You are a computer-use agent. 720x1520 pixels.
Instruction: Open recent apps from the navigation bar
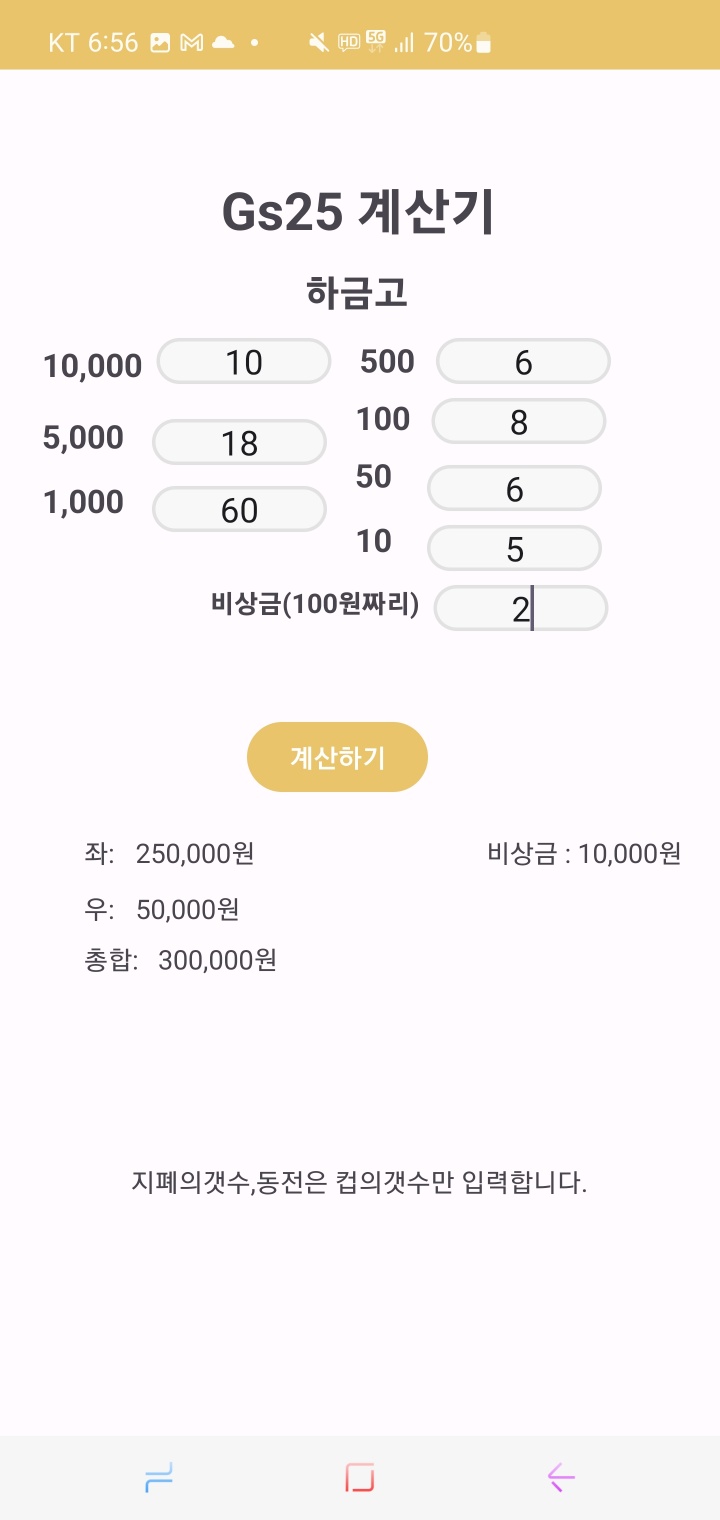[x=159, y=1477]
